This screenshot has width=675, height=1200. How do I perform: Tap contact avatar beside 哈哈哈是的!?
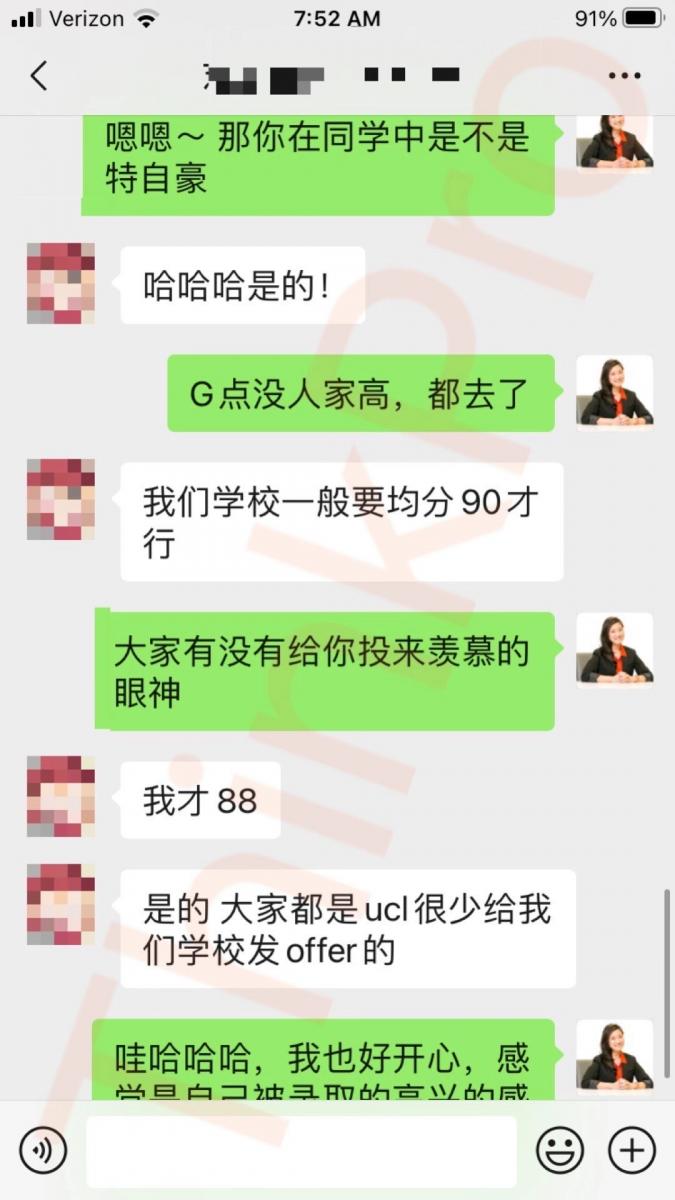[61, 283]
